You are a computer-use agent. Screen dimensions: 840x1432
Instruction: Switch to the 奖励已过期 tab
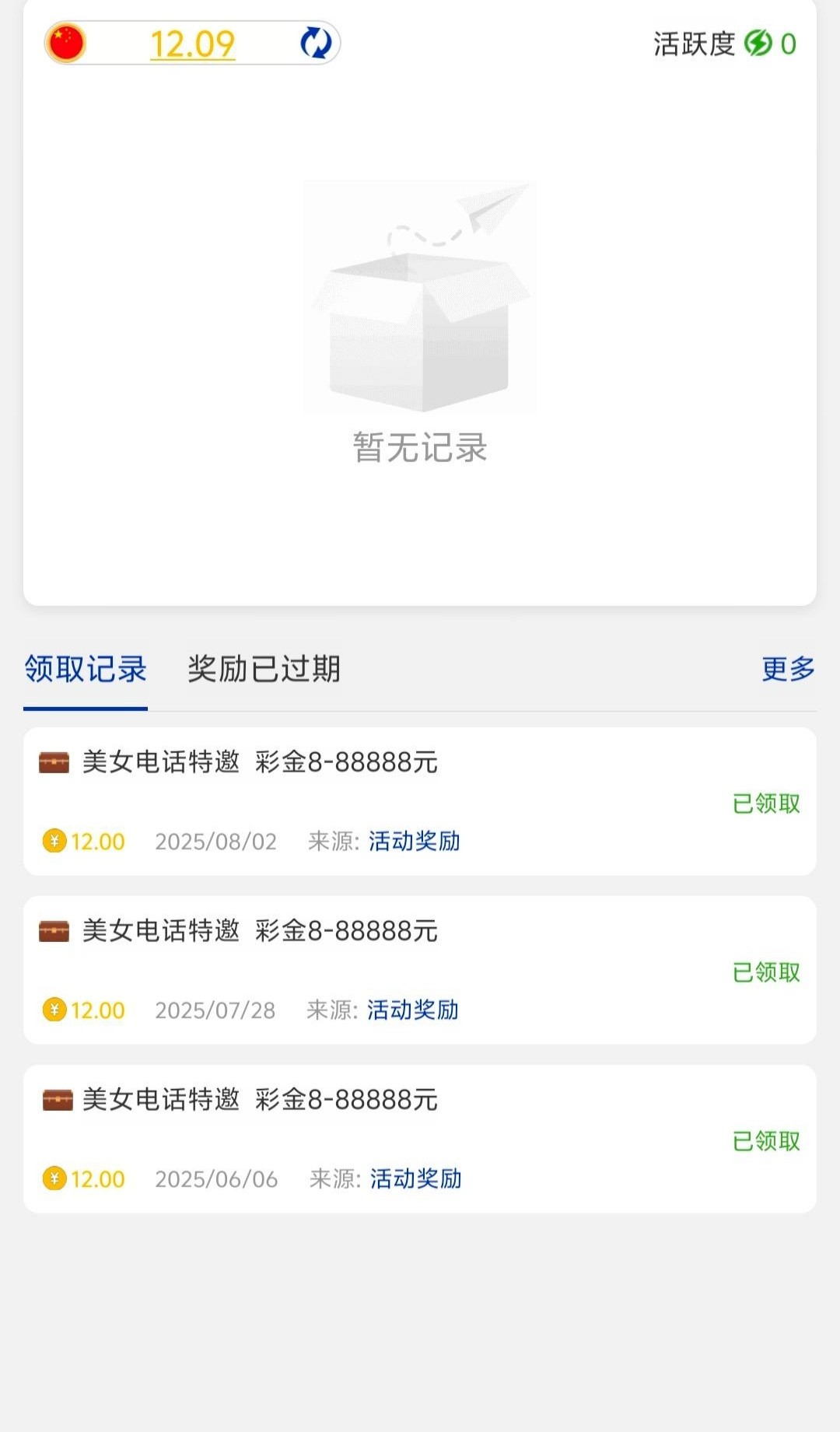(x=264, y=670)
